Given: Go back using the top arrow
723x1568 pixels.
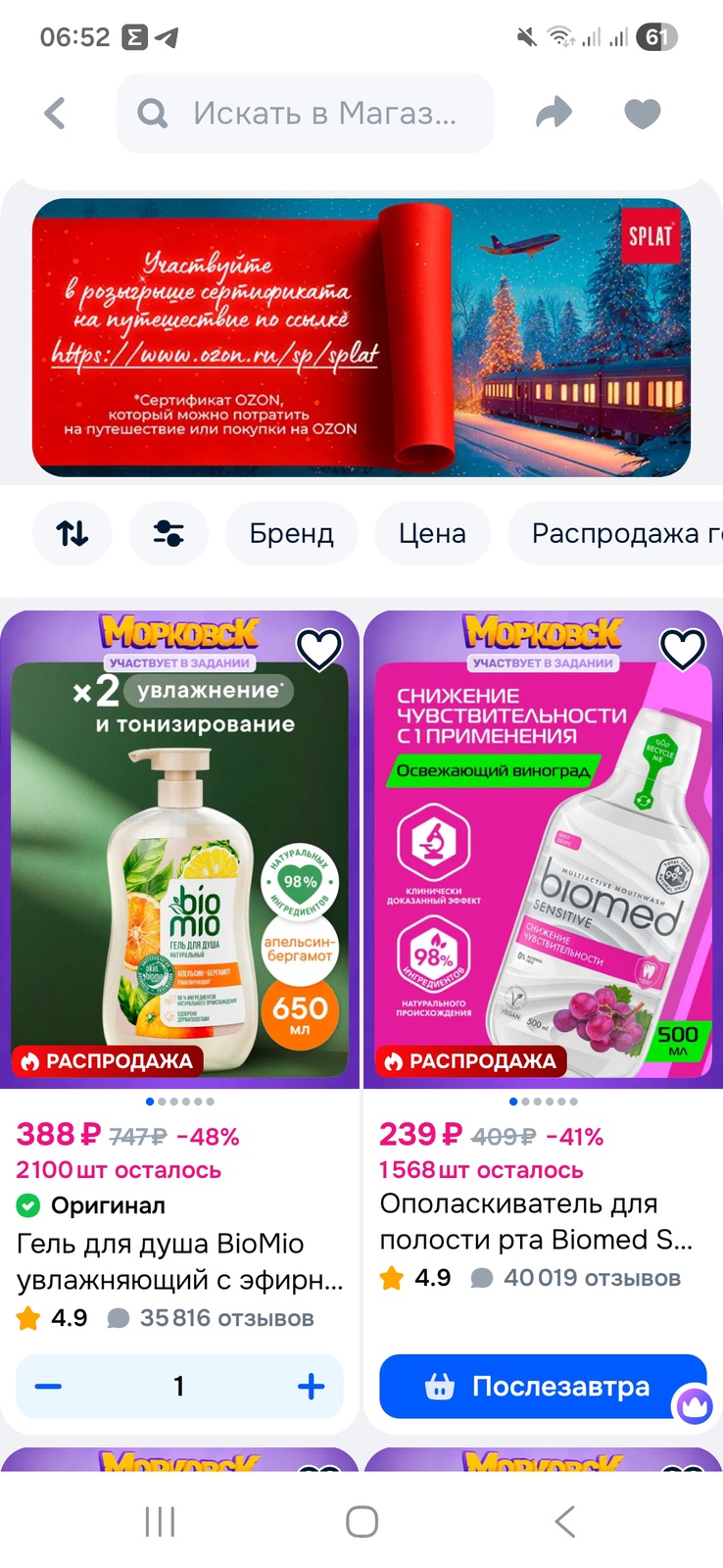Looking at the screenshot, I should click(56, 114).
